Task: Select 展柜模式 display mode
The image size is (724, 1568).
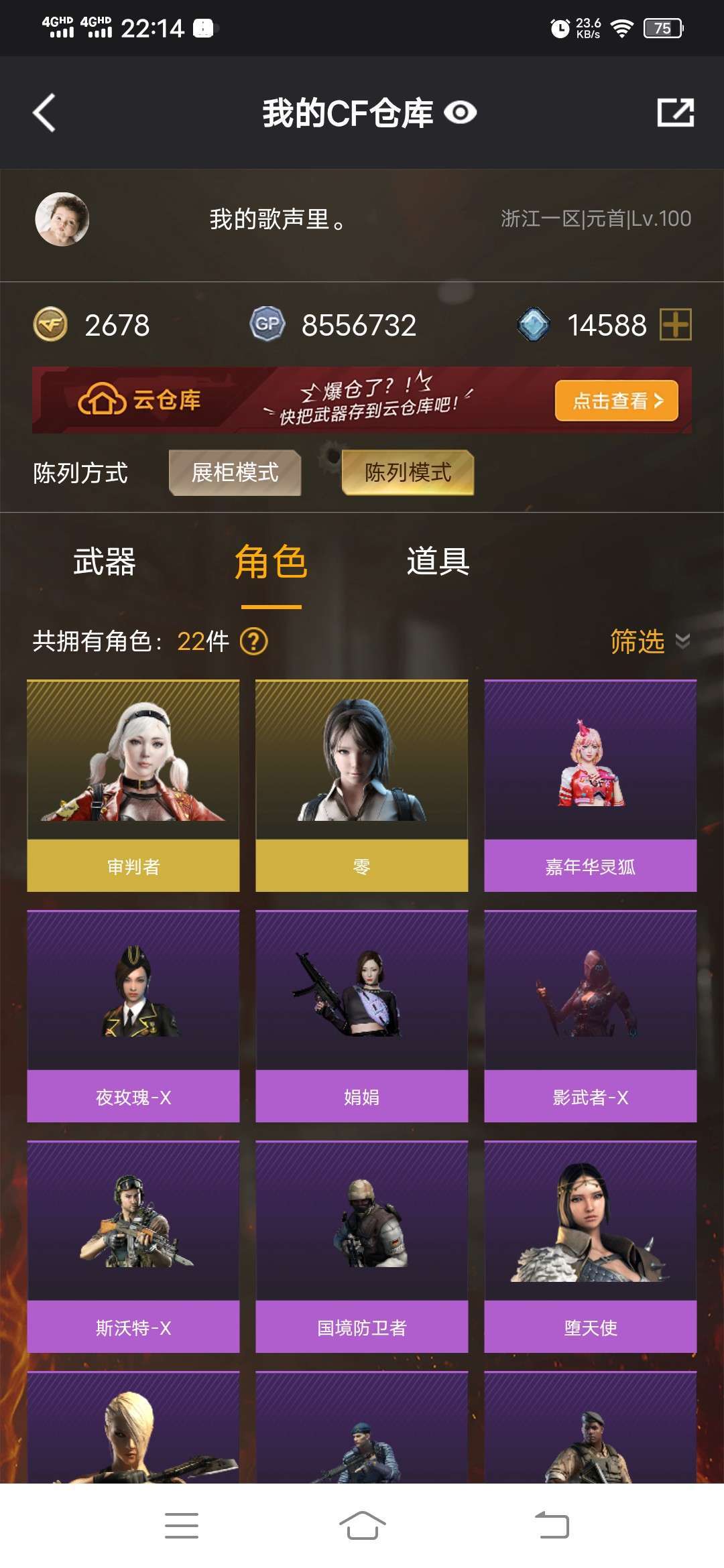Action: (x=235, y=472)
